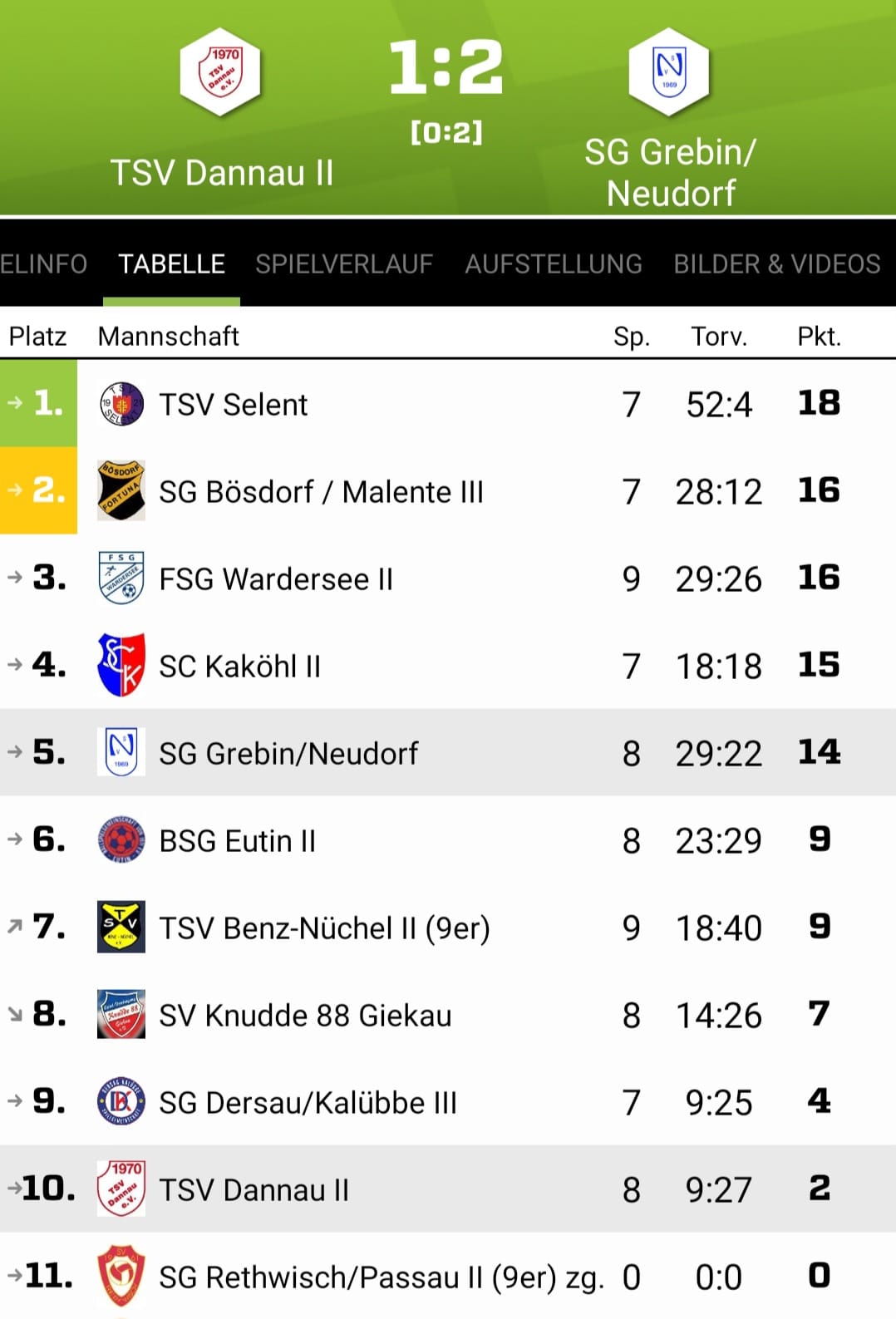The width and height of the screenshot is (896, 1319).
Task: Select the BSG Eutin II ball logo
Action: (121, 840)
